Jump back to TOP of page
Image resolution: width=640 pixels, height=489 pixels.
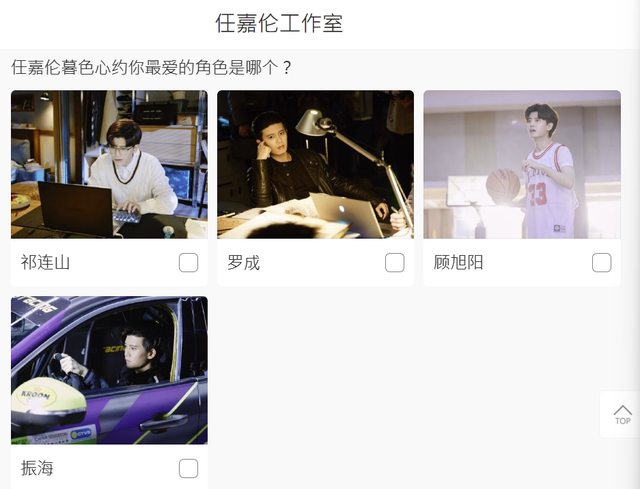coord(622,414)
